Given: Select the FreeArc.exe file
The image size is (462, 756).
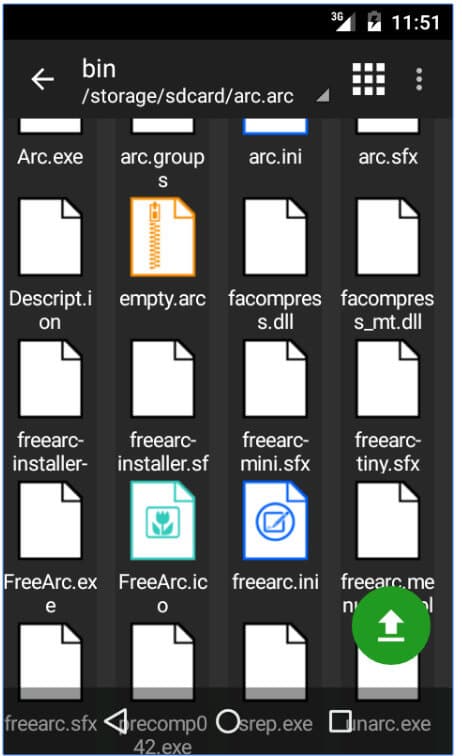Looking at the screenshot, I should (x=50, y=548).
